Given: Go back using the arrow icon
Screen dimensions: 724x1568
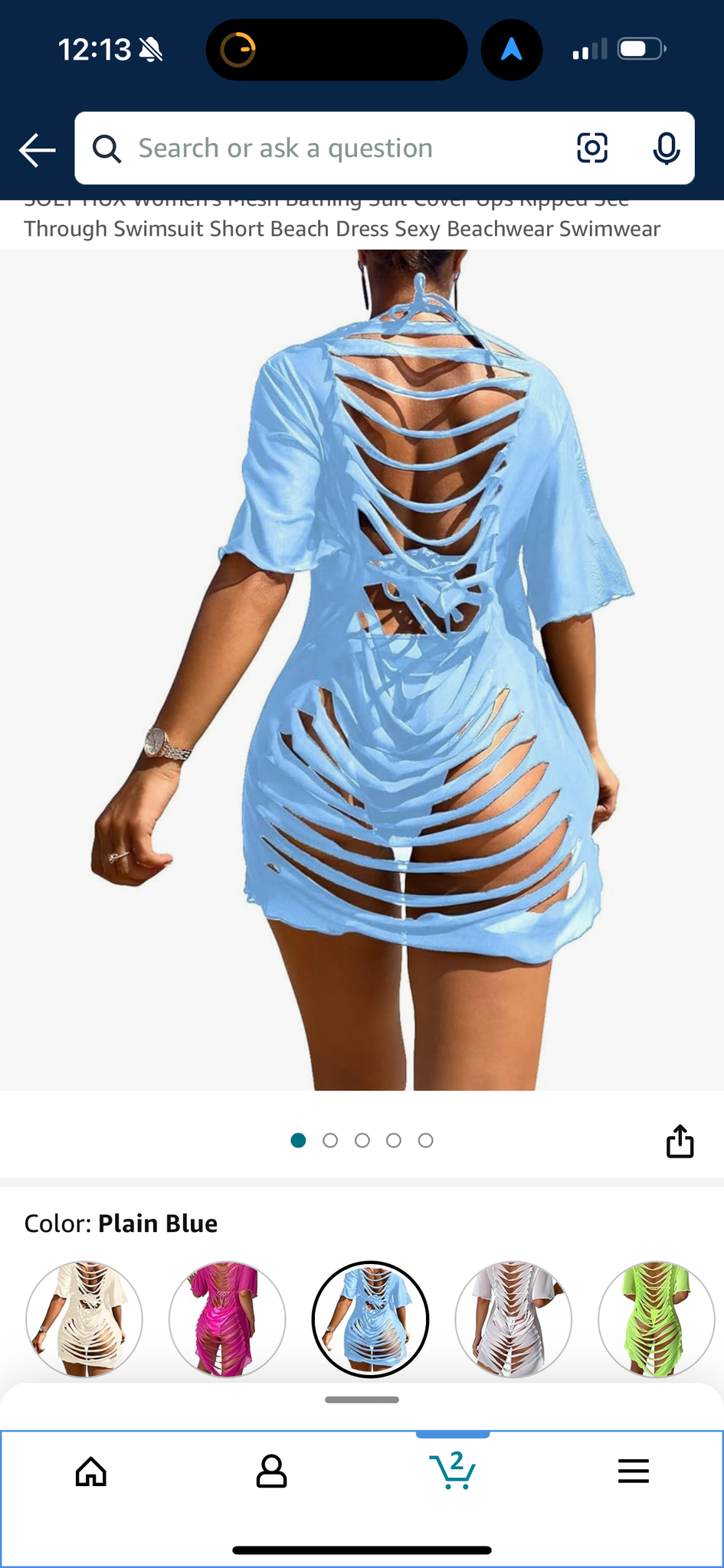Looking at the screenshot, I should point(37,149).
